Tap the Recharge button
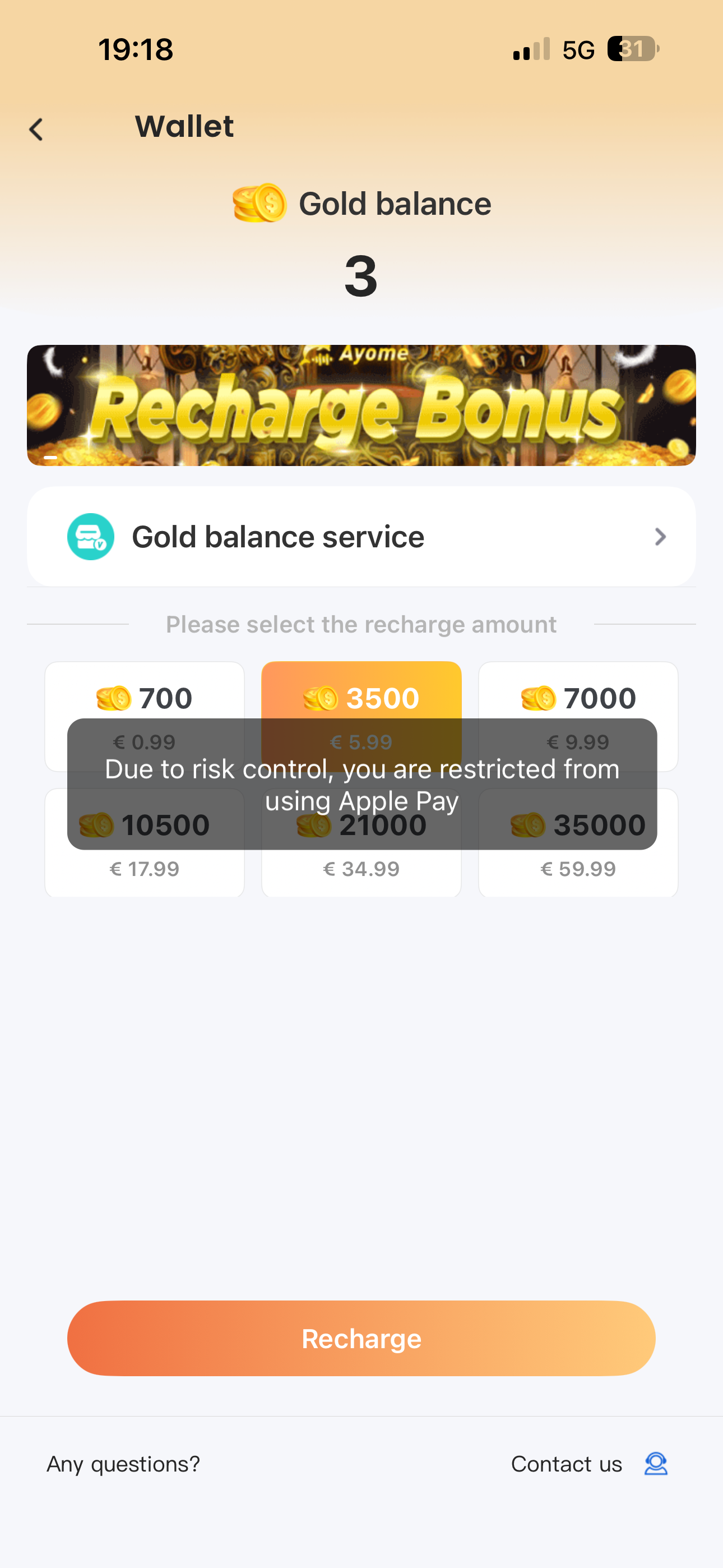This screenshot has width=723, height=1568. [361, 1338]
